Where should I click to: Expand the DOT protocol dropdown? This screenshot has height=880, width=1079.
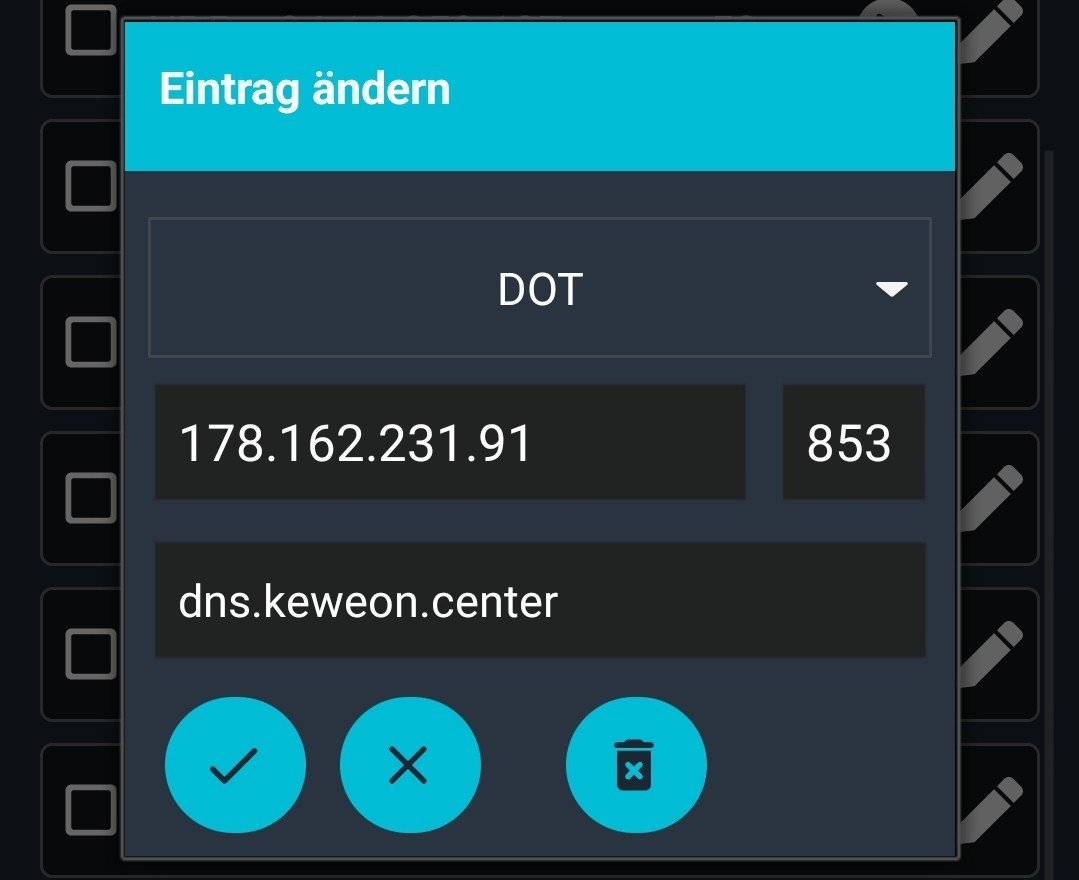tap(540, 289)
